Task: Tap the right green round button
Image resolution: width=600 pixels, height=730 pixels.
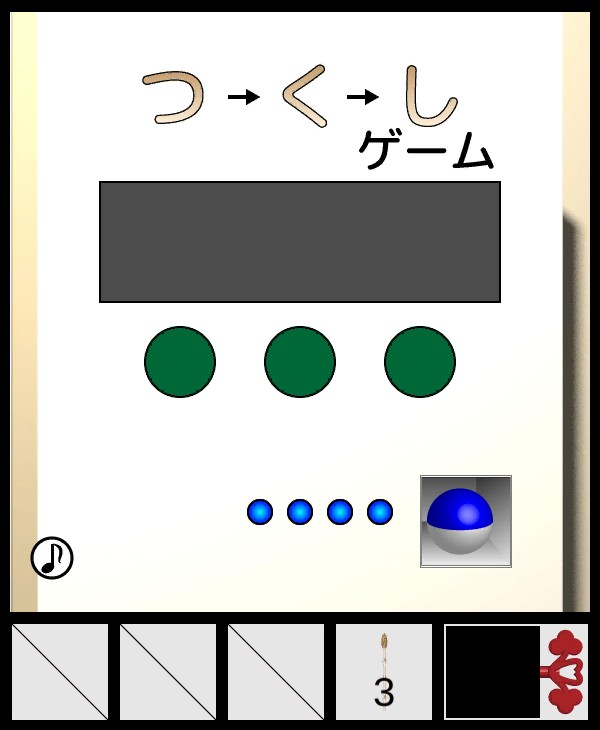Action: 420,362
